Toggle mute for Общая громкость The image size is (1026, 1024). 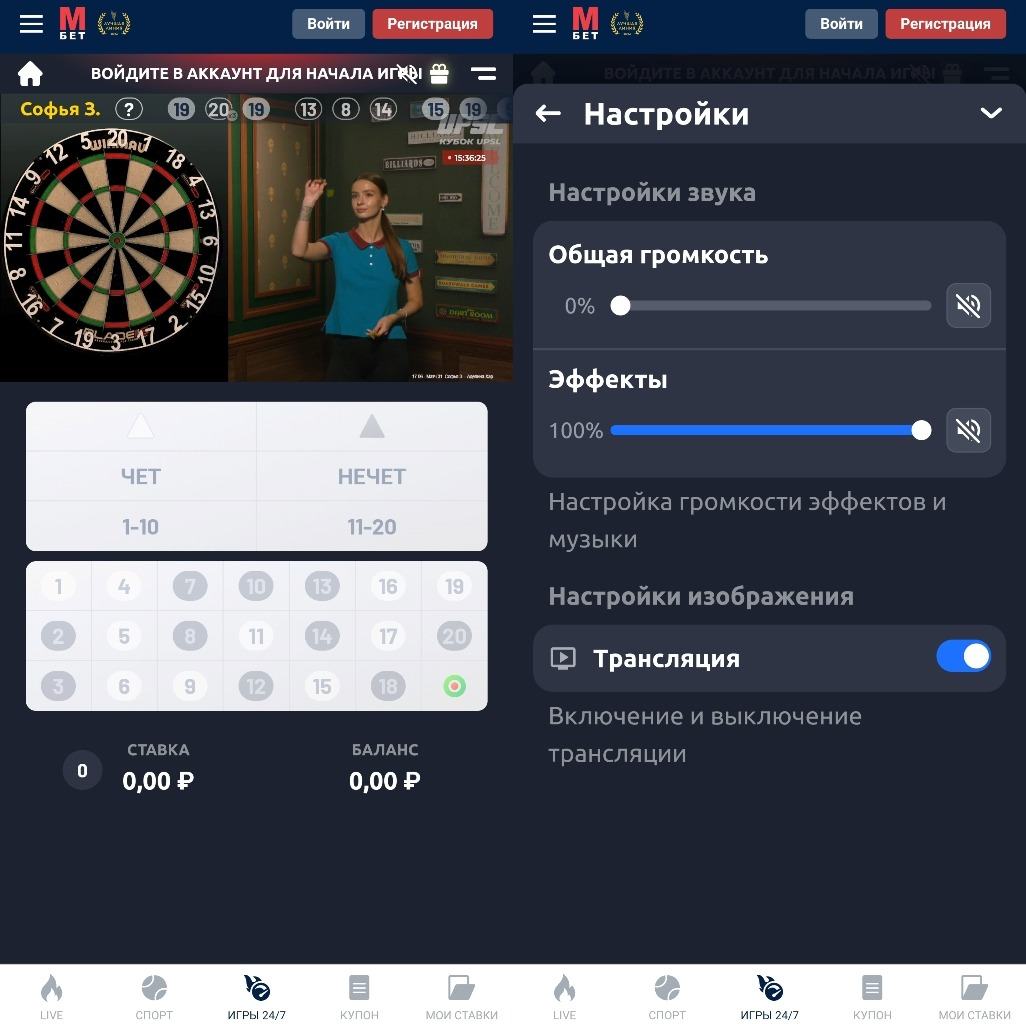(968, 306)
